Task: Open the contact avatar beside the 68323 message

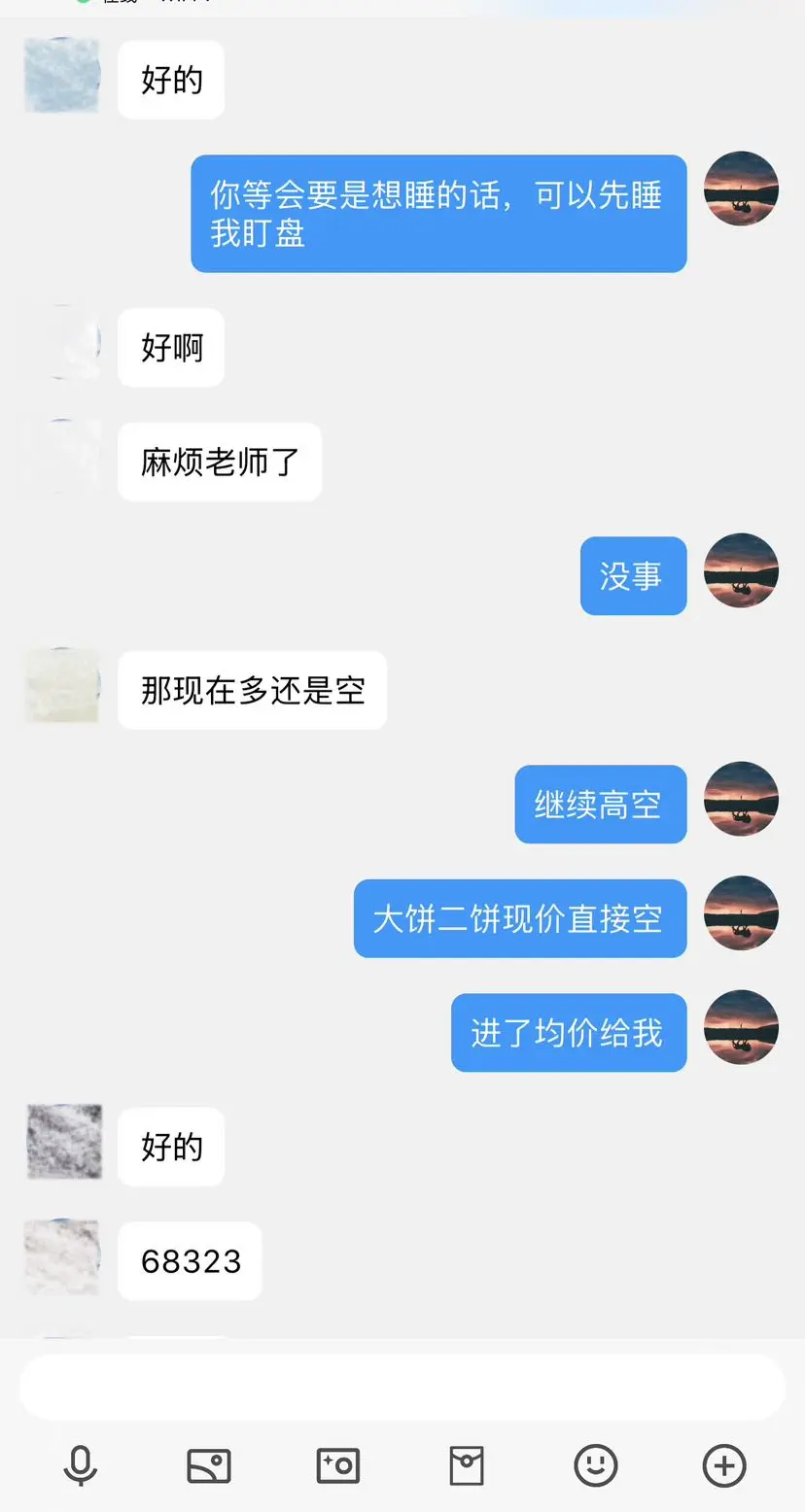Action: 62,1258
